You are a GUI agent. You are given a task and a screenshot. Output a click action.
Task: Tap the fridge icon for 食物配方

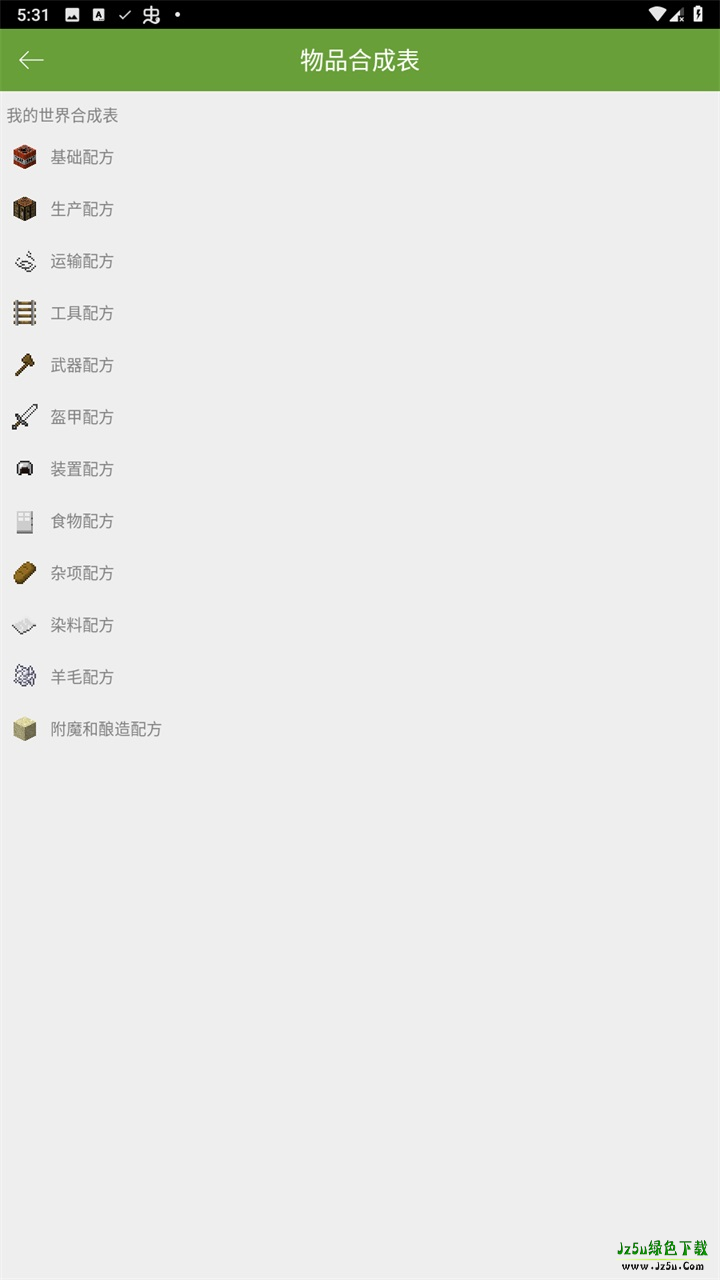[x=24, y=521]
